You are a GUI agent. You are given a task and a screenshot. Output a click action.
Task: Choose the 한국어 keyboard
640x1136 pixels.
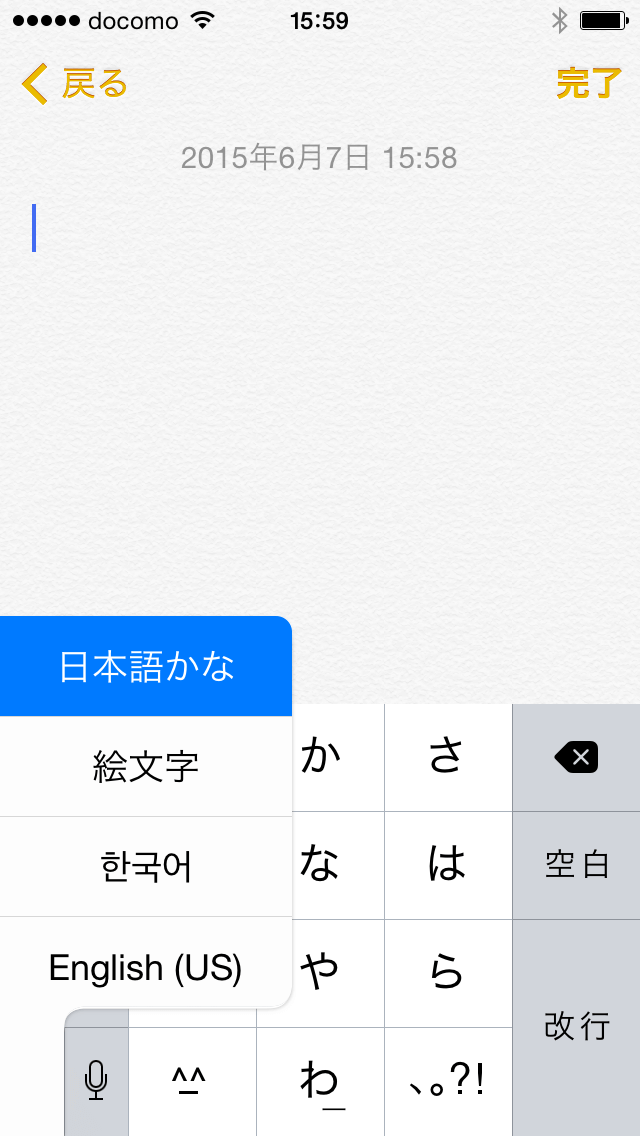(146, 867)
